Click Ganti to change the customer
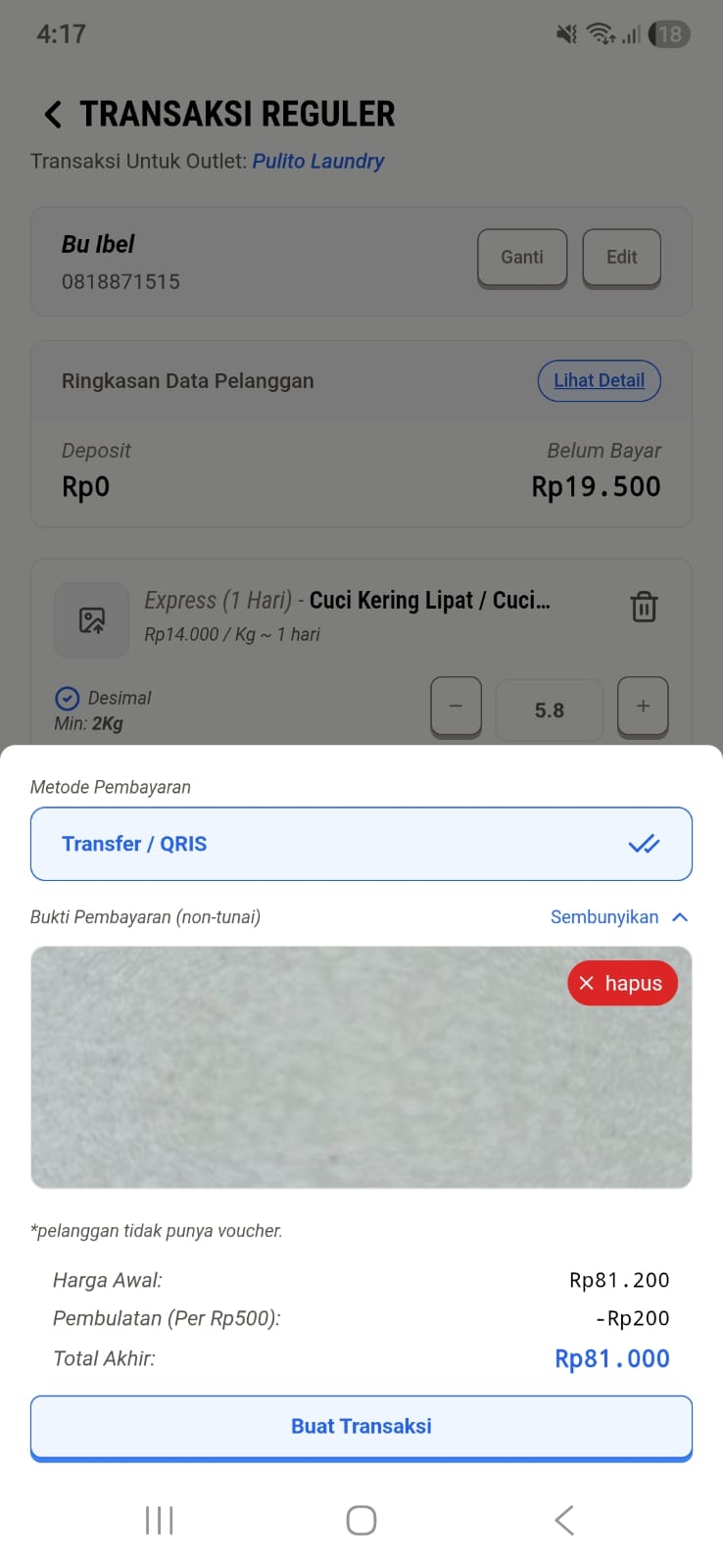This screenshot has width=723, height=1568. [522, 258]
